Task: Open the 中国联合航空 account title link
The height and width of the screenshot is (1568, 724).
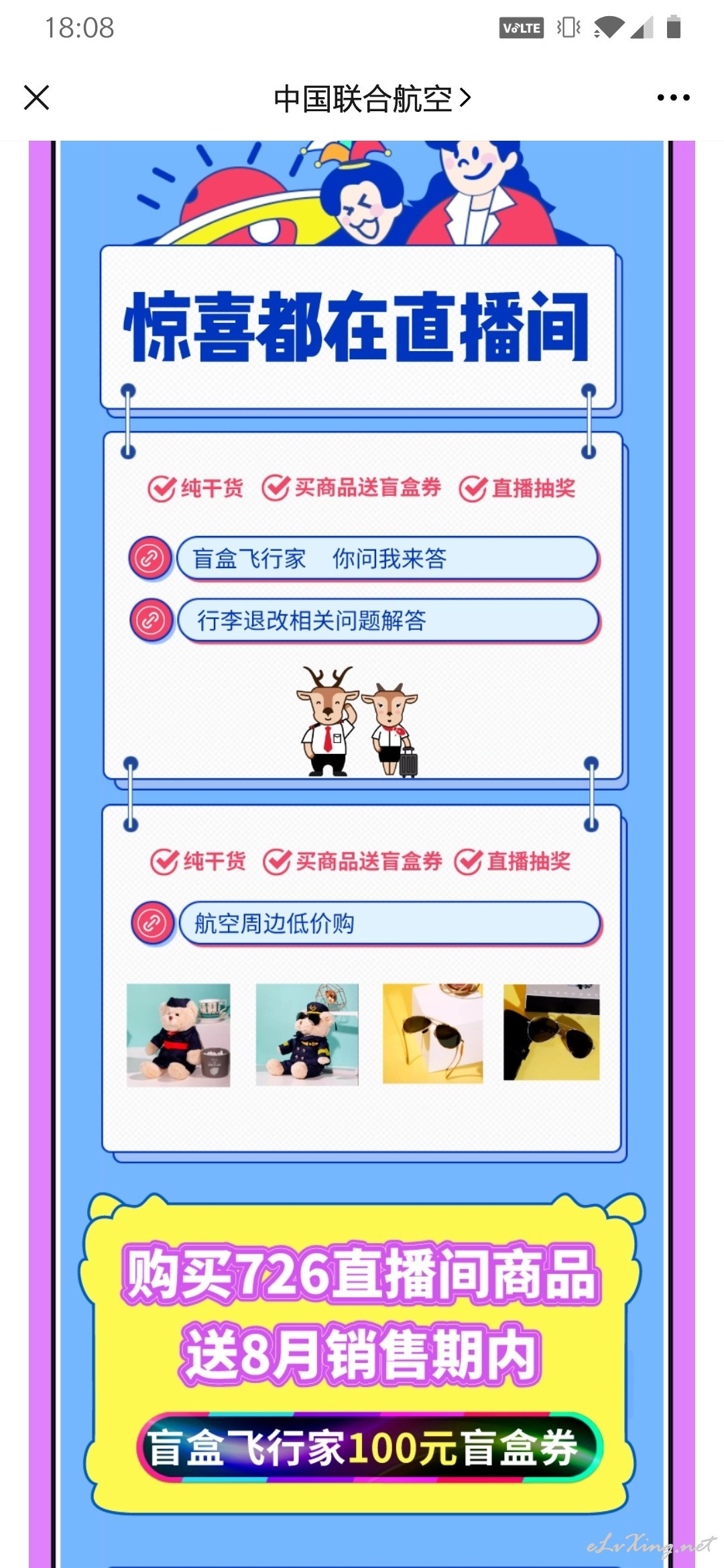Action: point(372,99)
